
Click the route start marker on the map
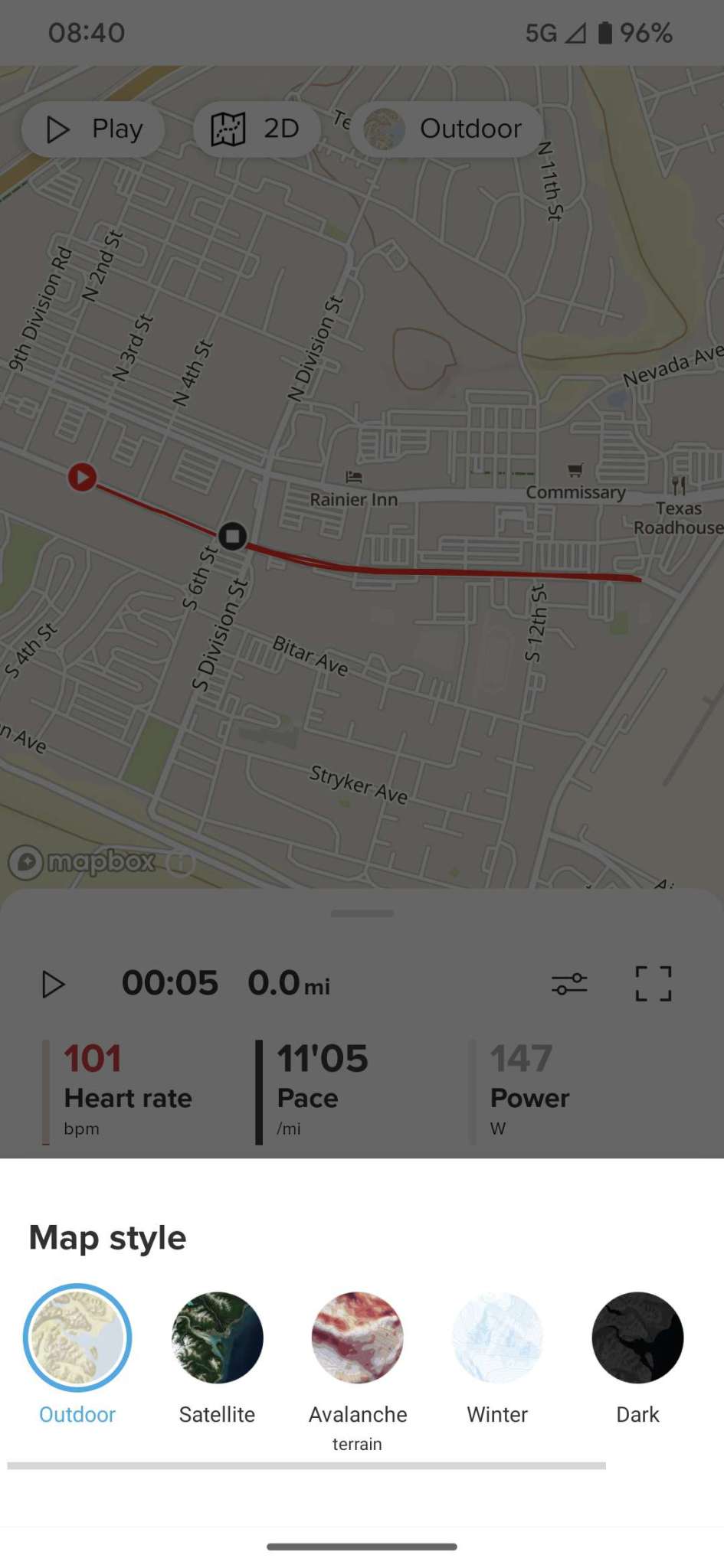[81, 477]
